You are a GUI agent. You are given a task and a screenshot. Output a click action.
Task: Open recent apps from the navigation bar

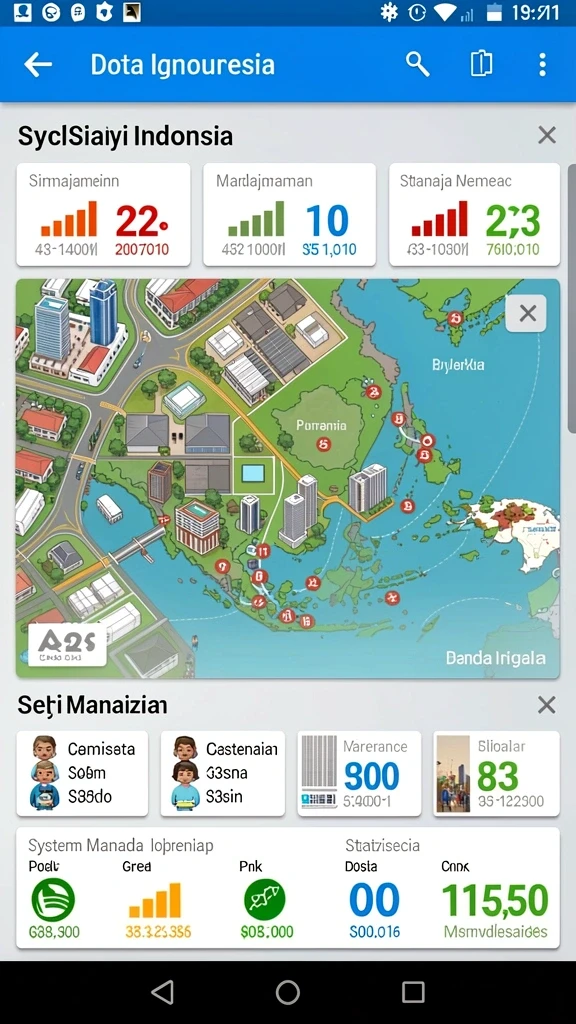click(413, 993)
